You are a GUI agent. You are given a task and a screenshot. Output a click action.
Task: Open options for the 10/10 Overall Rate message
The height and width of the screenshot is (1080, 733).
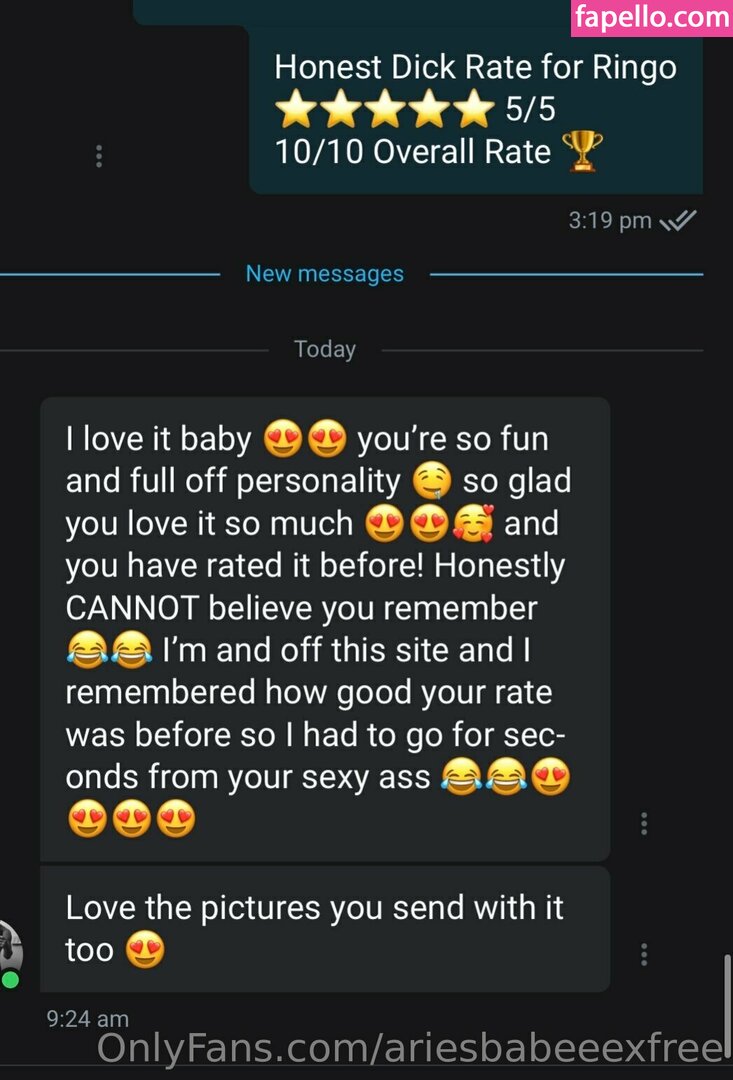(x=98, y=157)
